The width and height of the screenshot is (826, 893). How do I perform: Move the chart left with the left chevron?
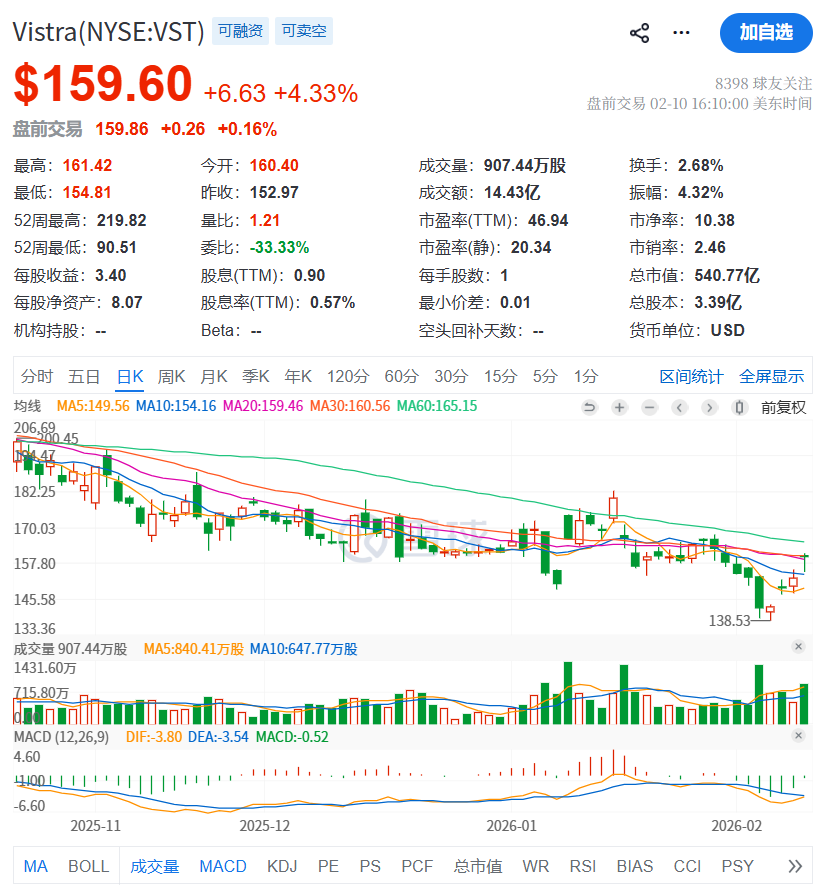pyautogui.click(x=680, y=407)
